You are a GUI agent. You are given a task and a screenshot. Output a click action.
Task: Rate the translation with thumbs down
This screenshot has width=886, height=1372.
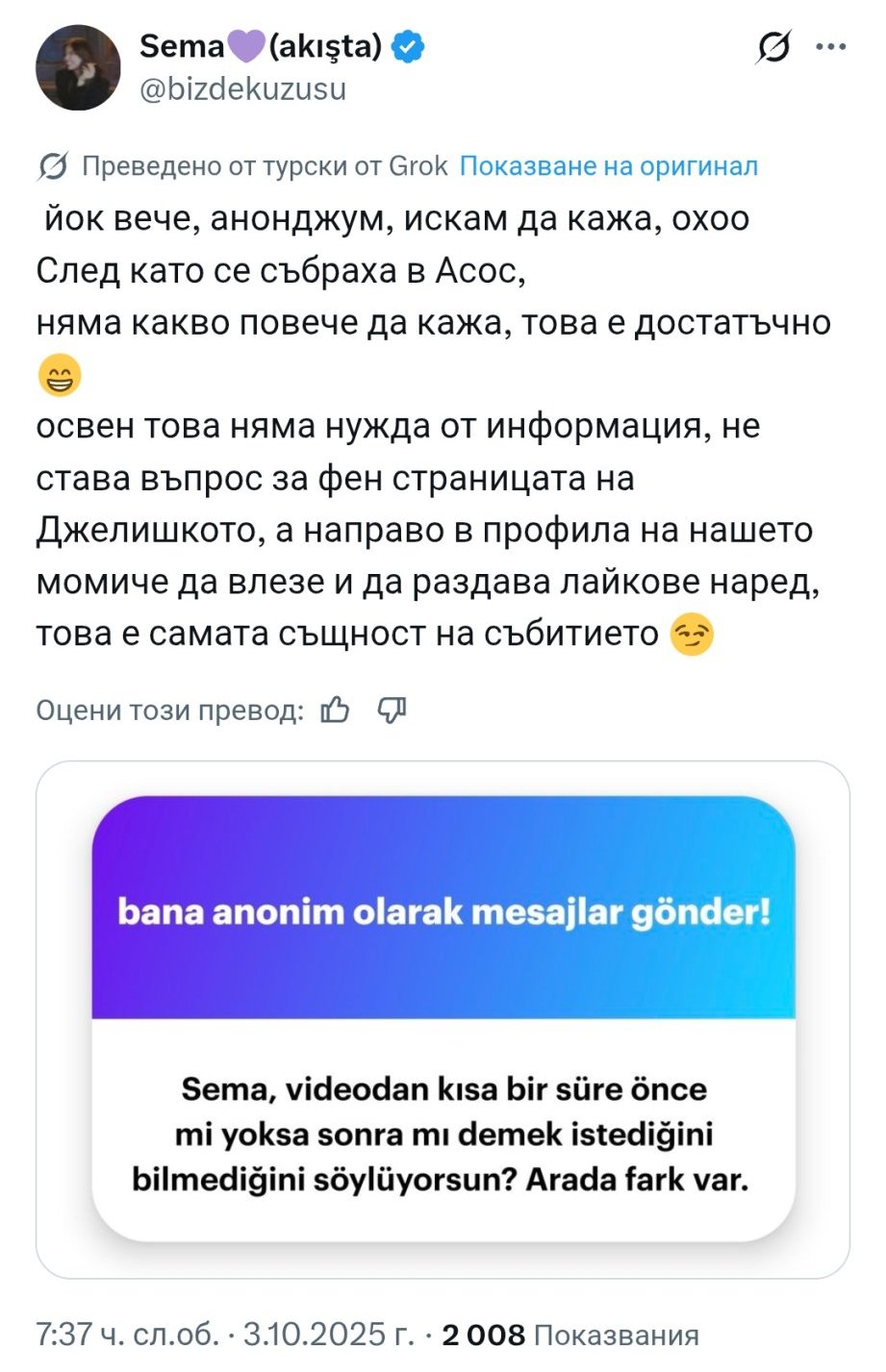click(392, 711)
